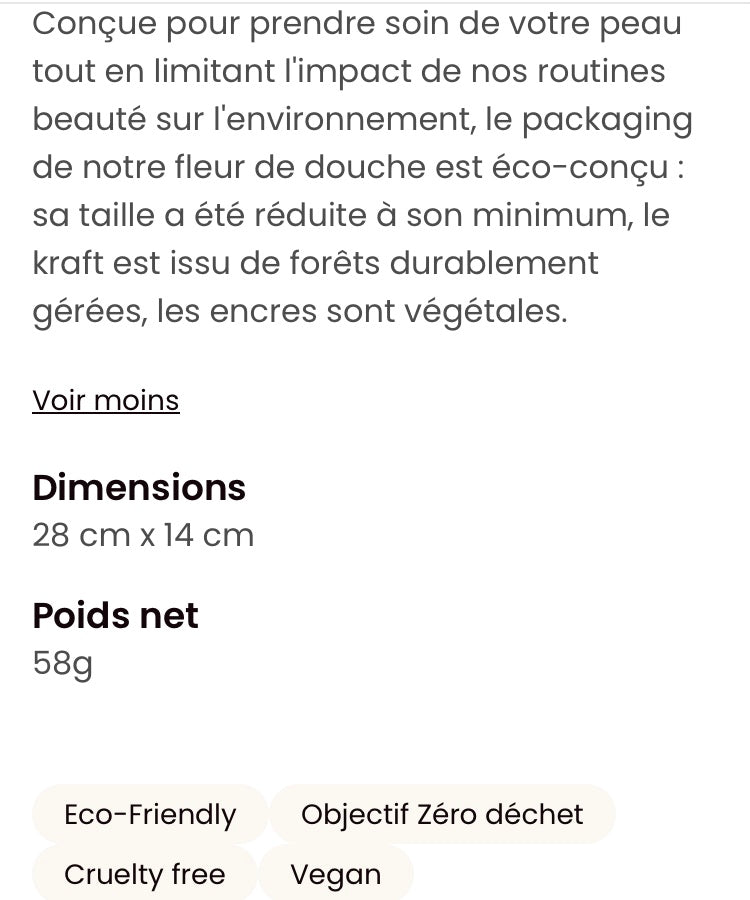750x900 pixels.
Task: Click the Eco-Friendly tag
Action: click(x=148, y=814)
